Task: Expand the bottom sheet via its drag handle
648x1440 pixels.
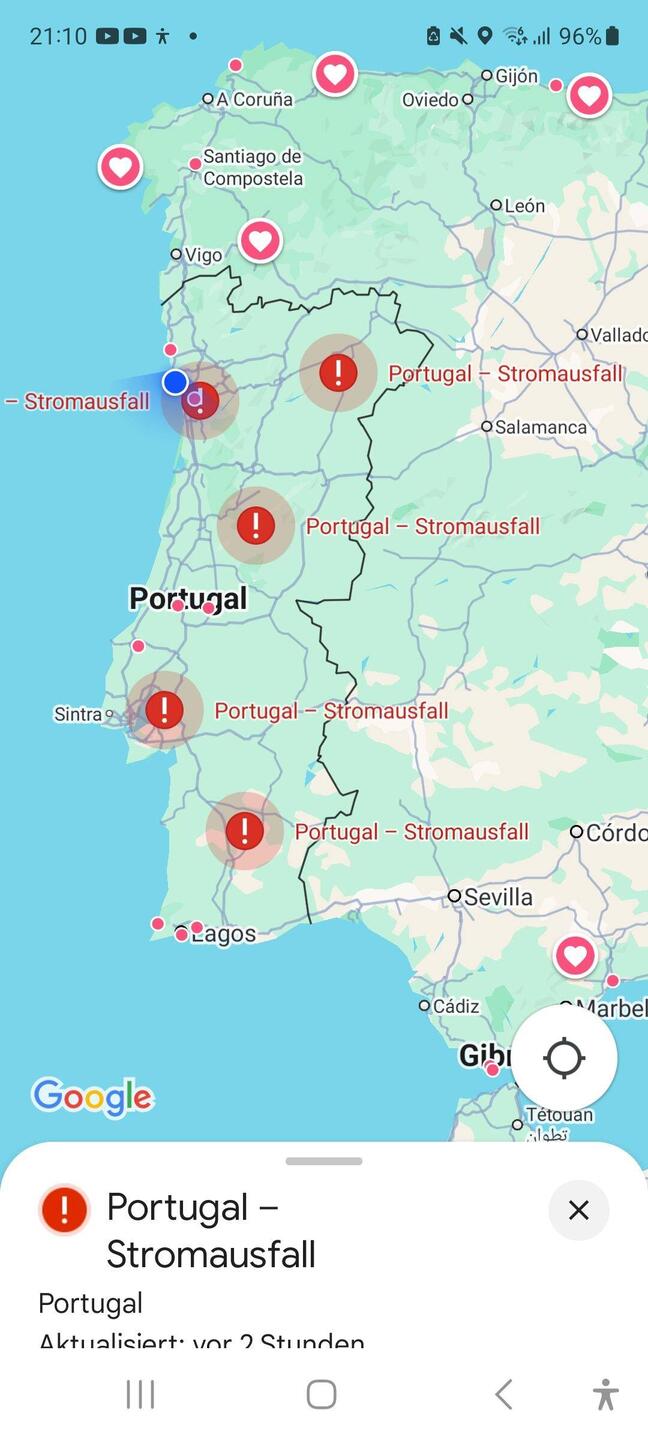Action: click(323, 1161)
